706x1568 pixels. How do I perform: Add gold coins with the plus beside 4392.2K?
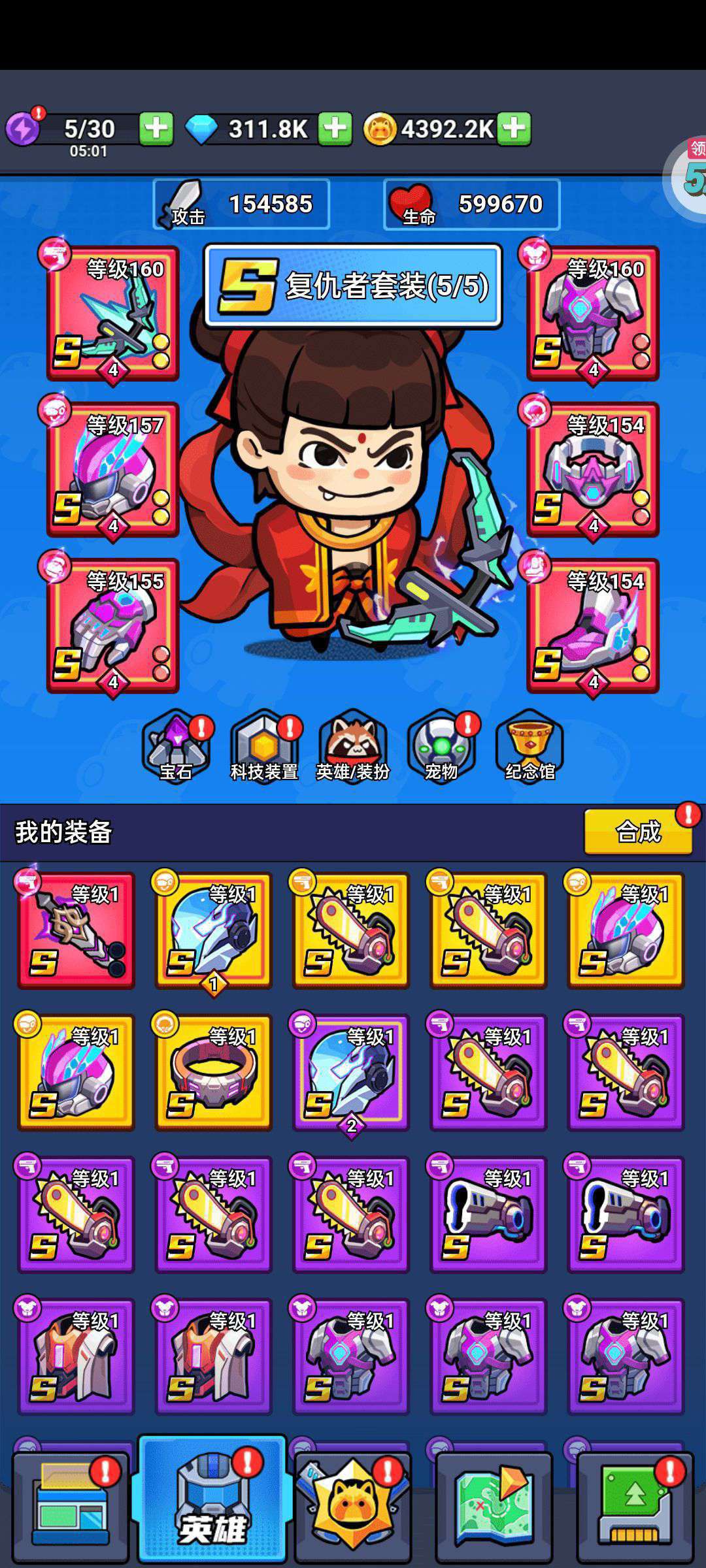[x=514, y=129]
